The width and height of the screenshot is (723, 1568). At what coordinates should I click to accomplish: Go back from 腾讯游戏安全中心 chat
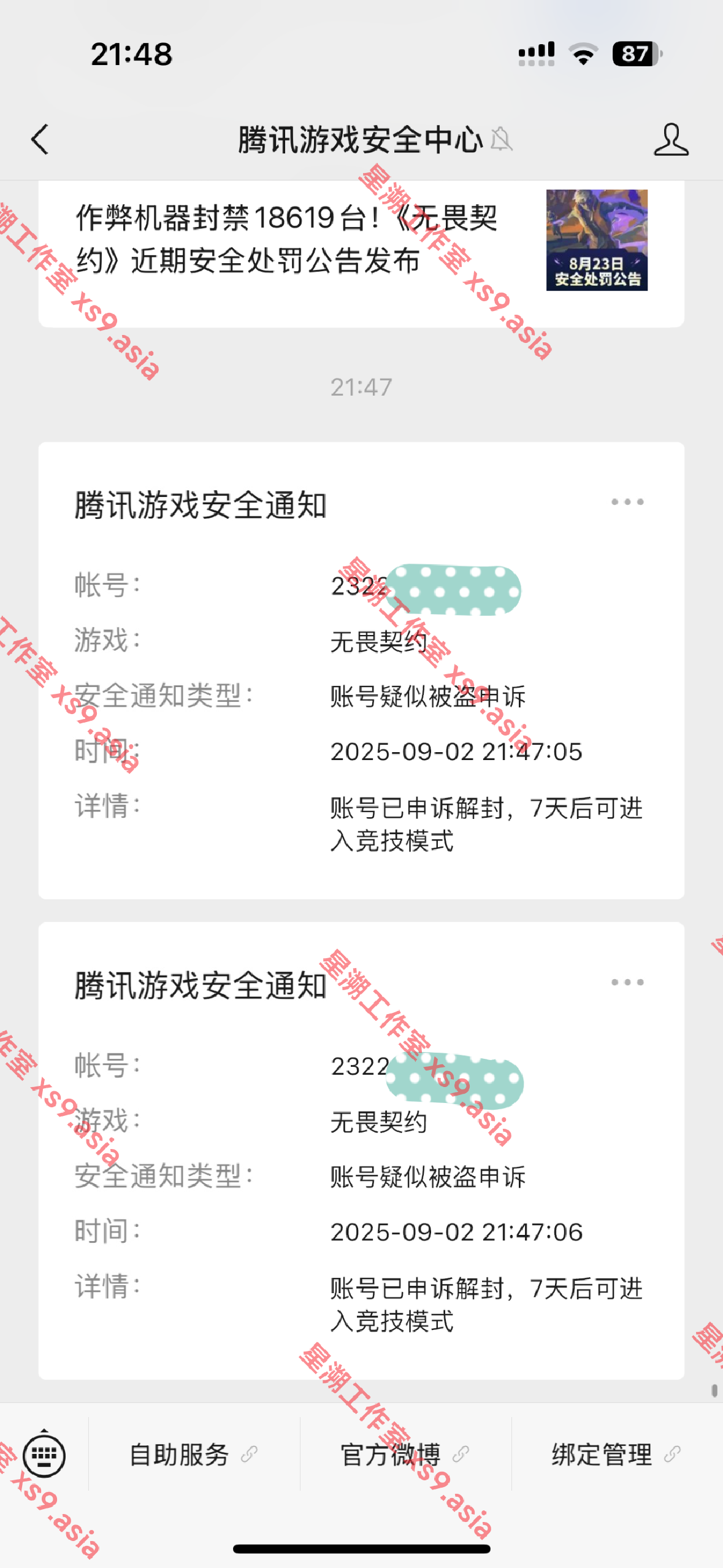coord(40,139)
